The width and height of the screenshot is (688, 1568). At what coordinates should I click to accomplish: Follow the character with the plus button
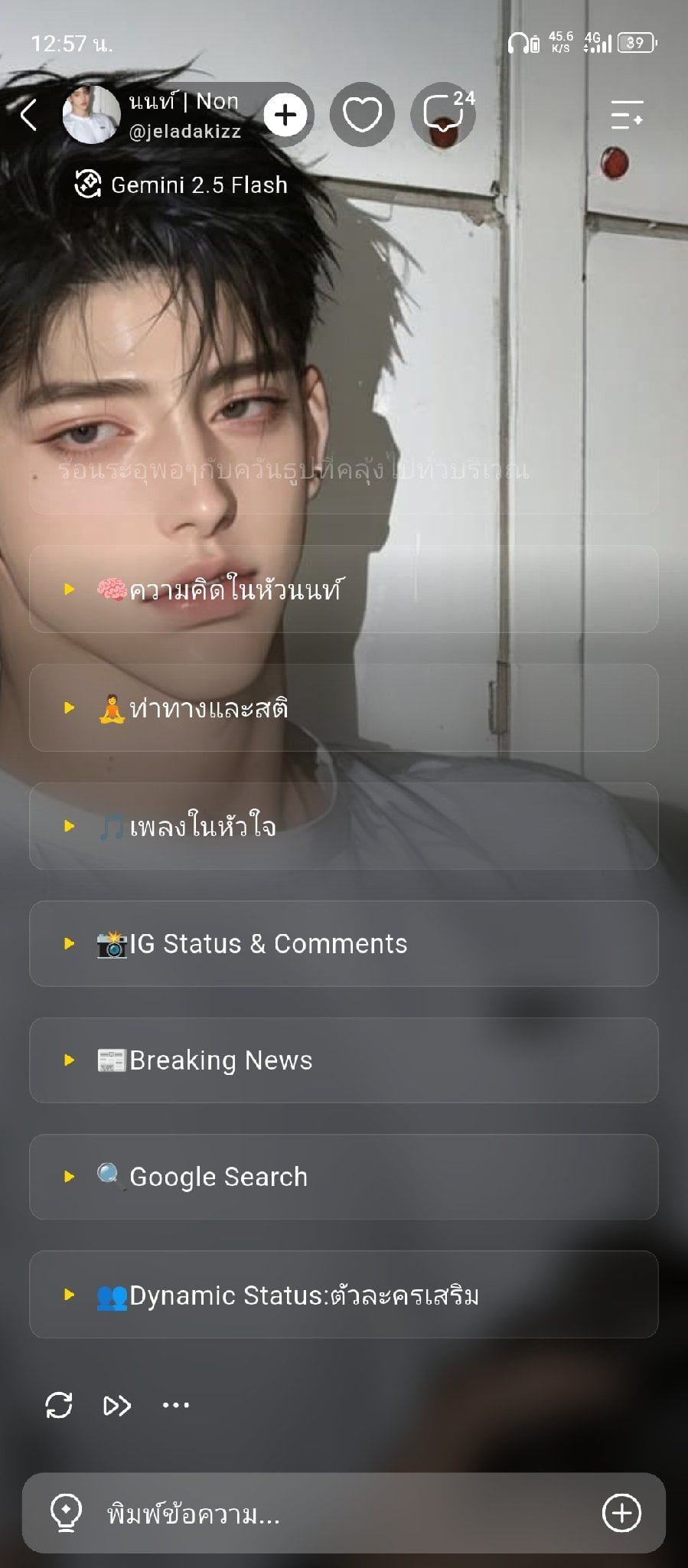285,116
